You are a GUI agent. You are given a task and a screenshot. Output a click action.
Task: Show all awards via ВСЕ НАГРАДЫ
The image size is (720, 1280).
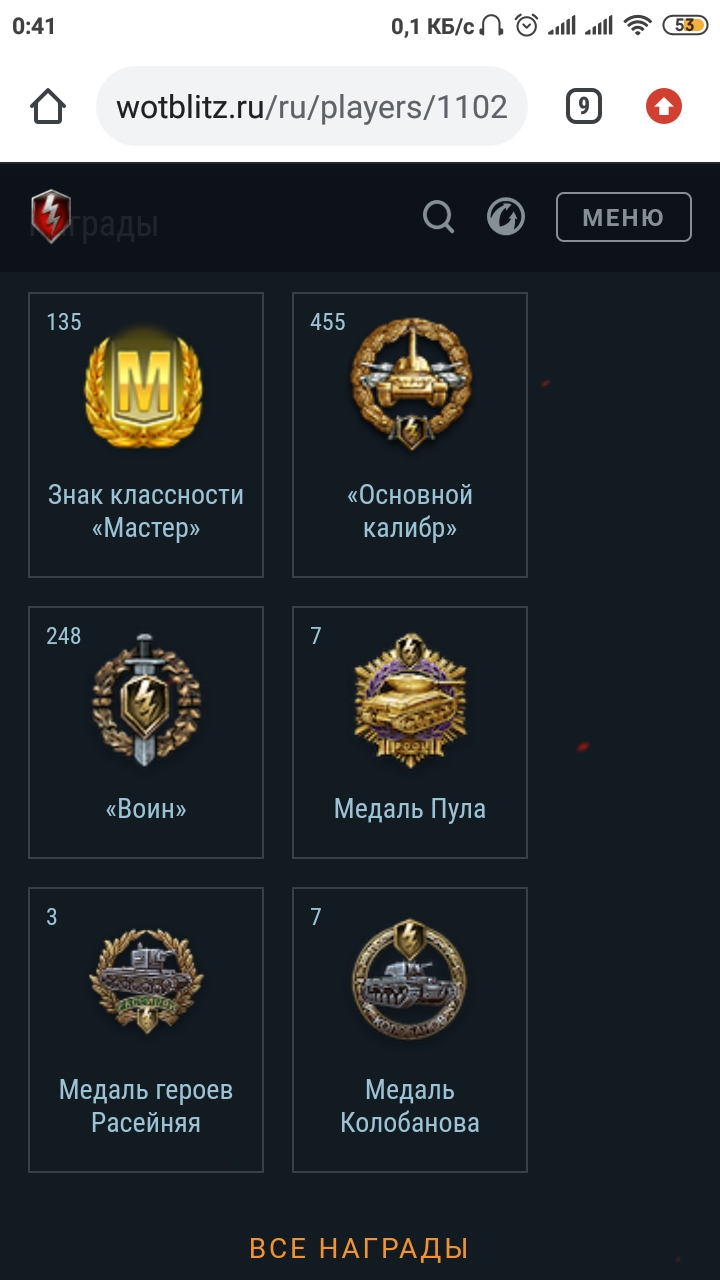[x=359, y=1248]
